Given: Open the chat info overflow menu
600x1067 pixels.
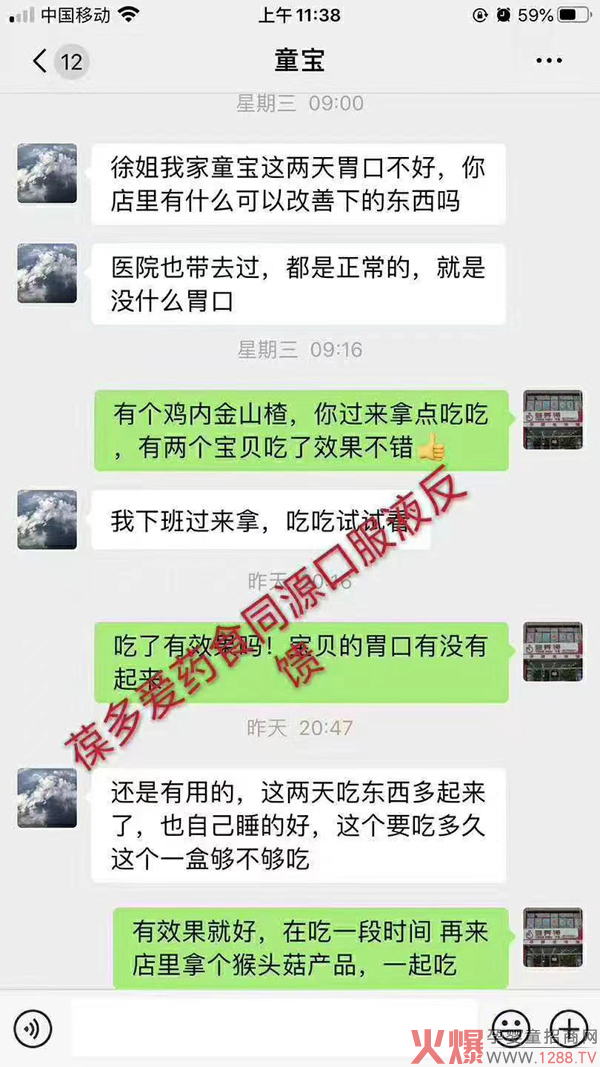Looking at the screenshot, I should point(548,61).
